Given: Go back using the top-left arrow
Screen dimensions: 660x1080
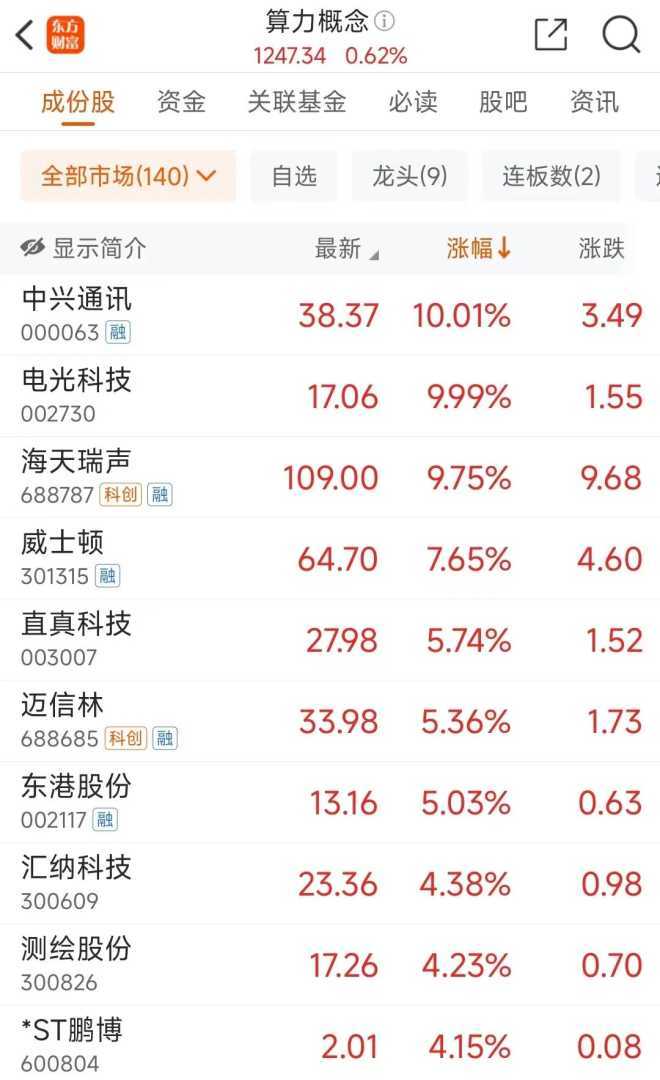Looking at the screenshot, I should click(x=25, y=36).
